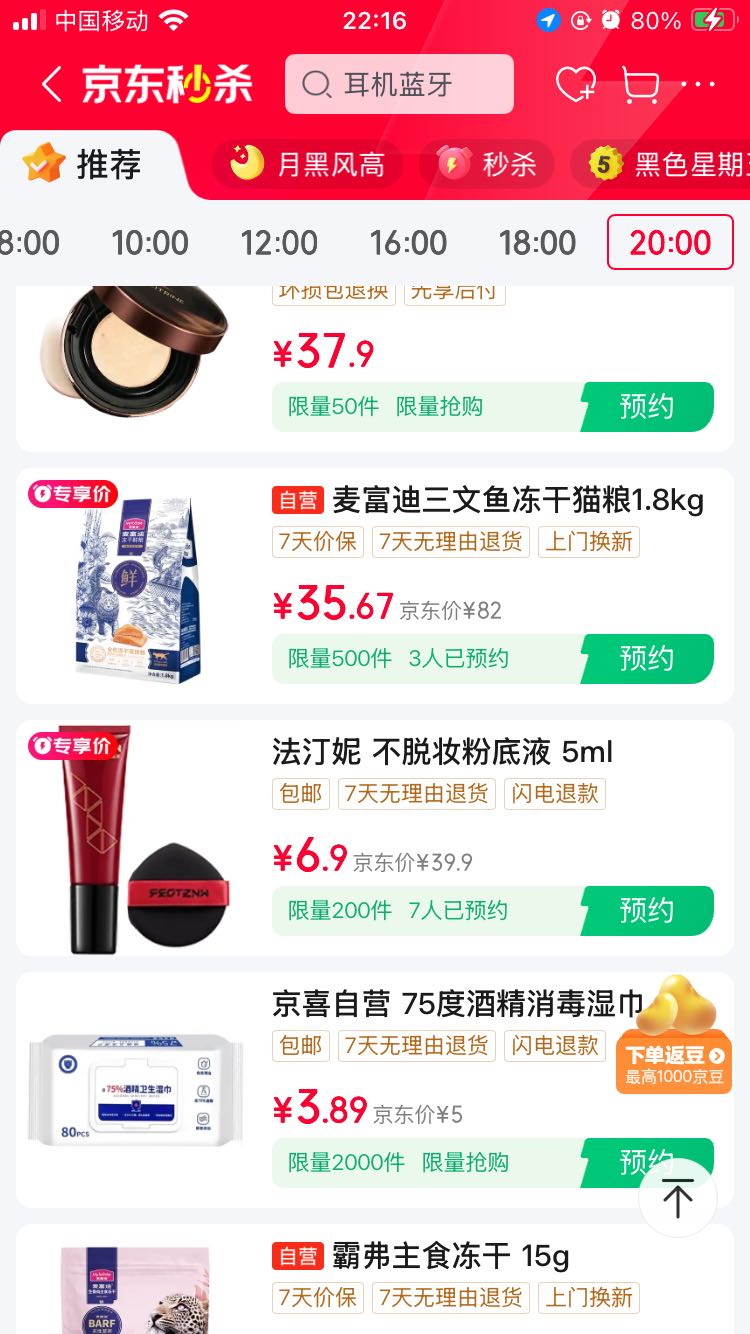The width and height of the screenshot is (750, 1334).
Task: Open the 耳机蓝牙 search box
Action: 399,85
